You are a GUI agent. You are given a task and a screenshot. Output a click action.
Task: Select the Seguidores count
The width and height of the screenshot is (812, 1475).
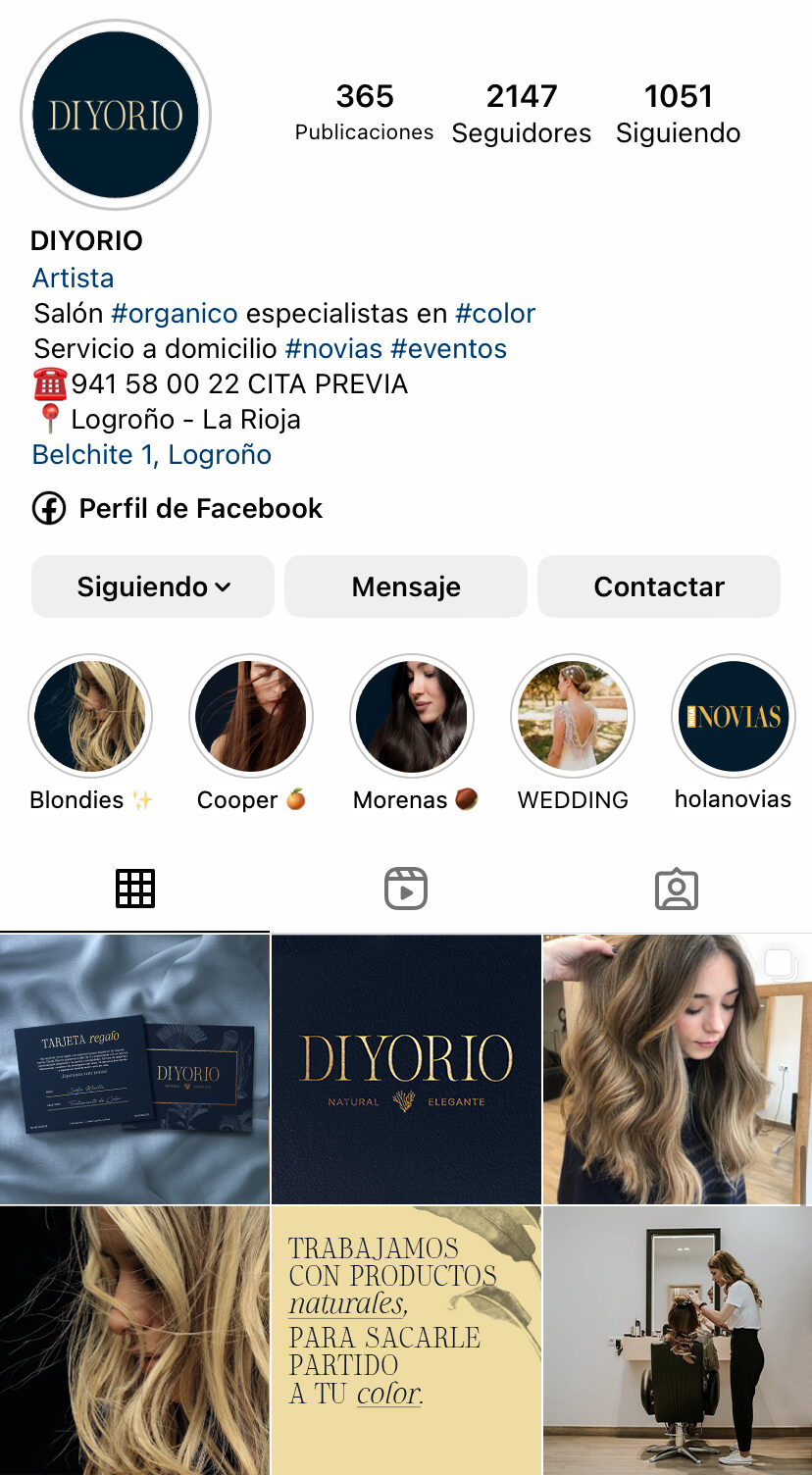(522, 111)
